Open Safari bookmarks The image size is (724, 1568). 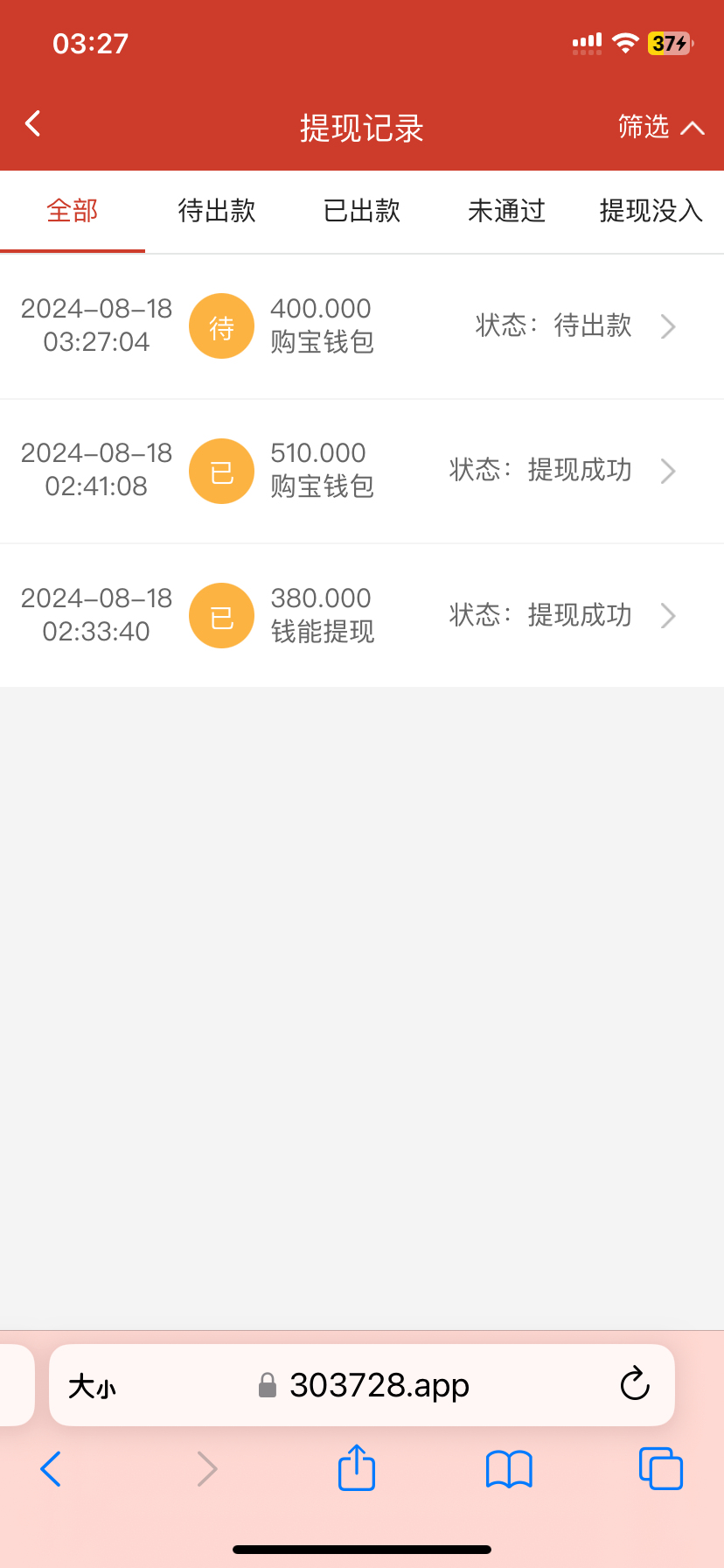[509, 1468]
